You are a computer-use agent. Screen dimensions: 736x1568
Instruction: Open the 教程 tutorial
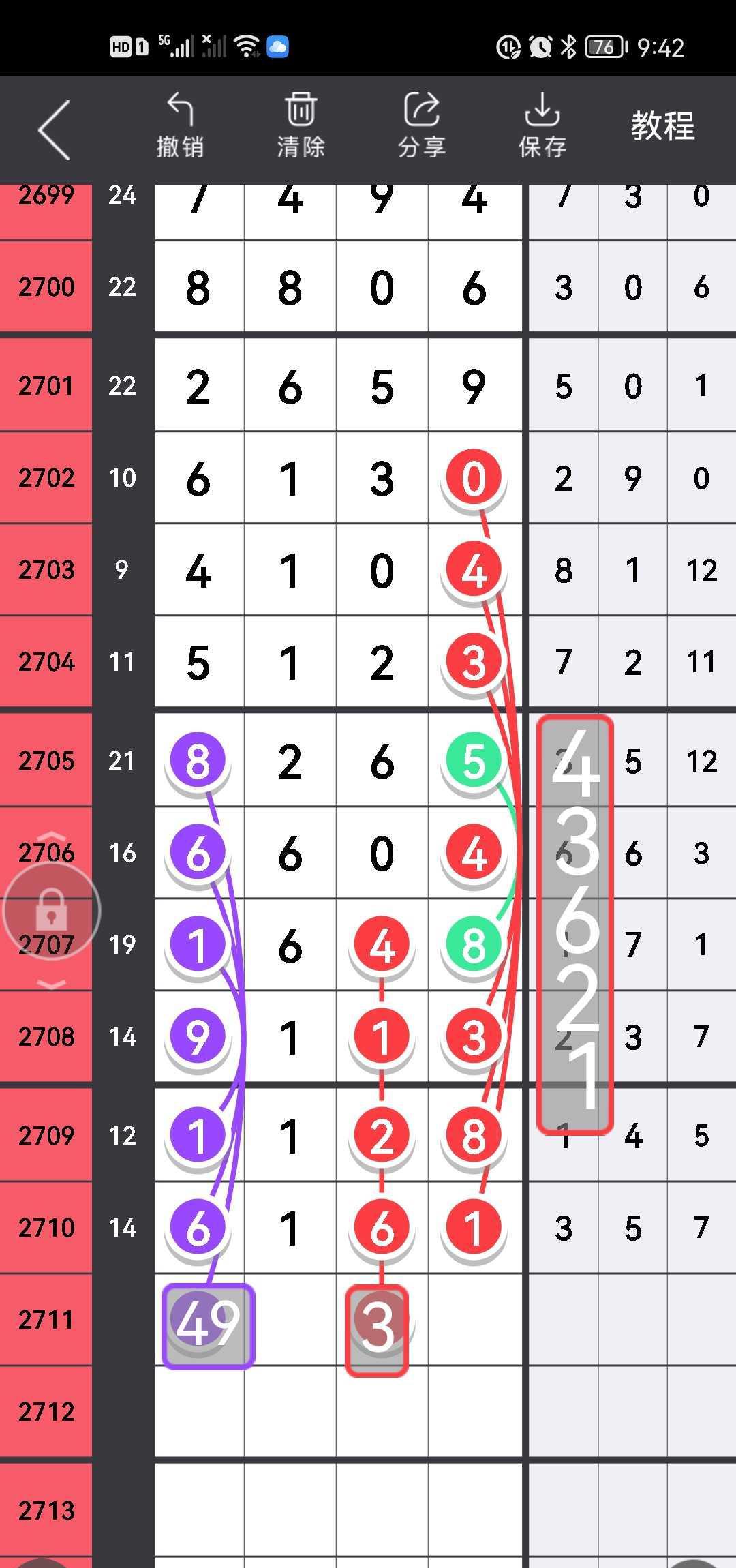[x=662, y=127]
